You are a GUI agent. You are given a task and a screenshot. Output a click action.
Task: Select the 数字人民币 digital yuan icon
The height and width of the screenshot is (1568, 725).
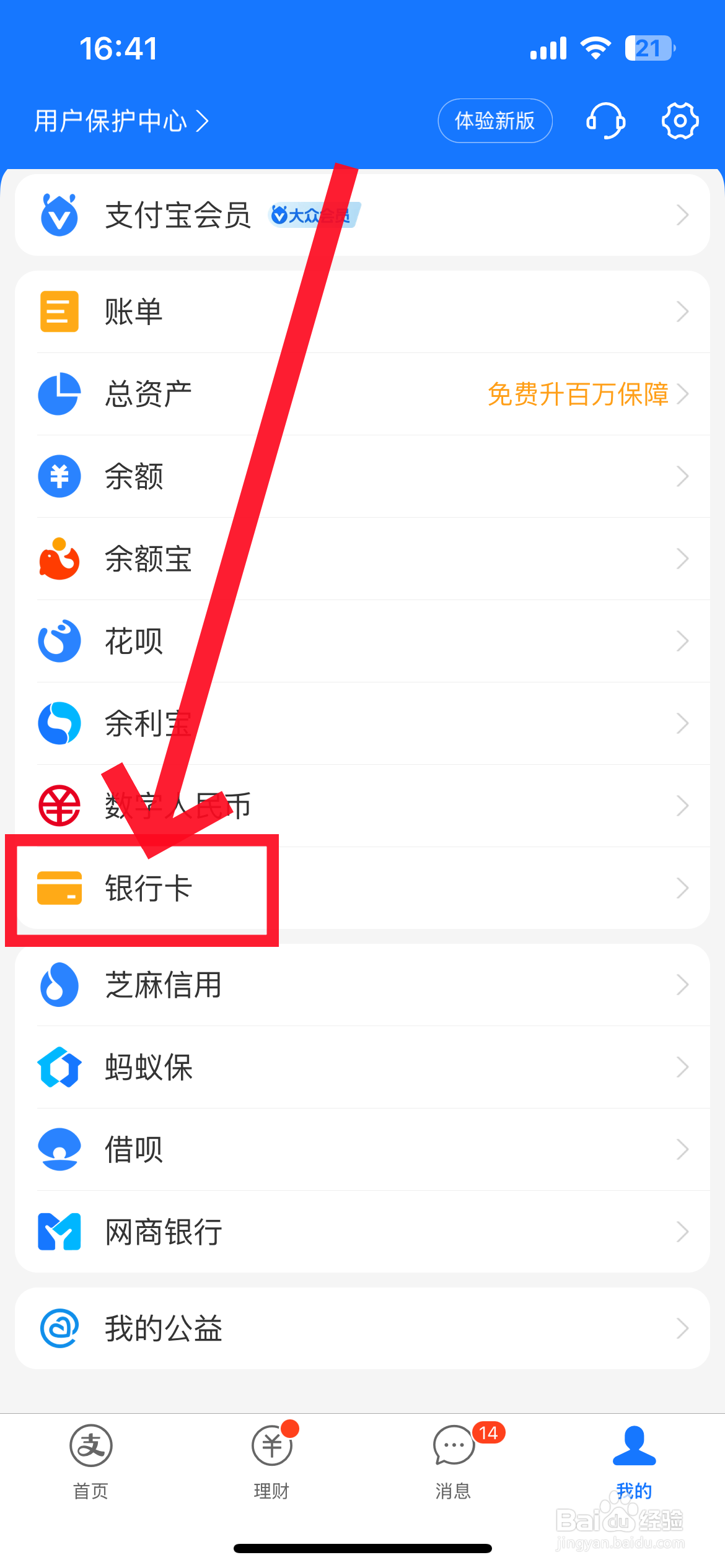coord(59,806)
